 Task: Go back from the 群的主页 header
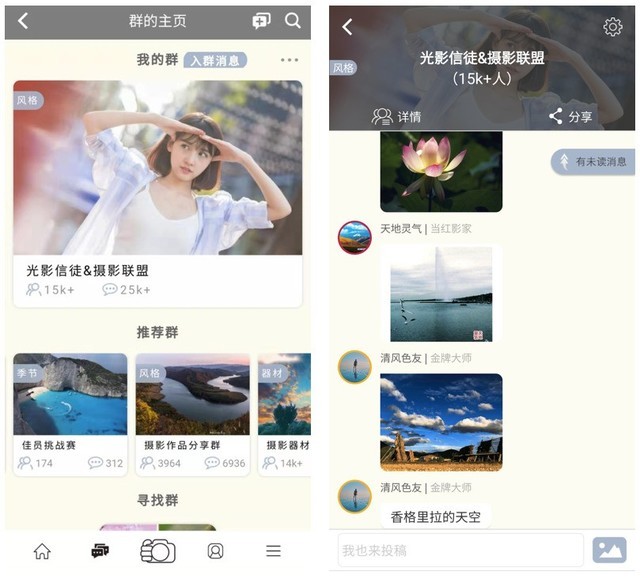coord(23,21)
